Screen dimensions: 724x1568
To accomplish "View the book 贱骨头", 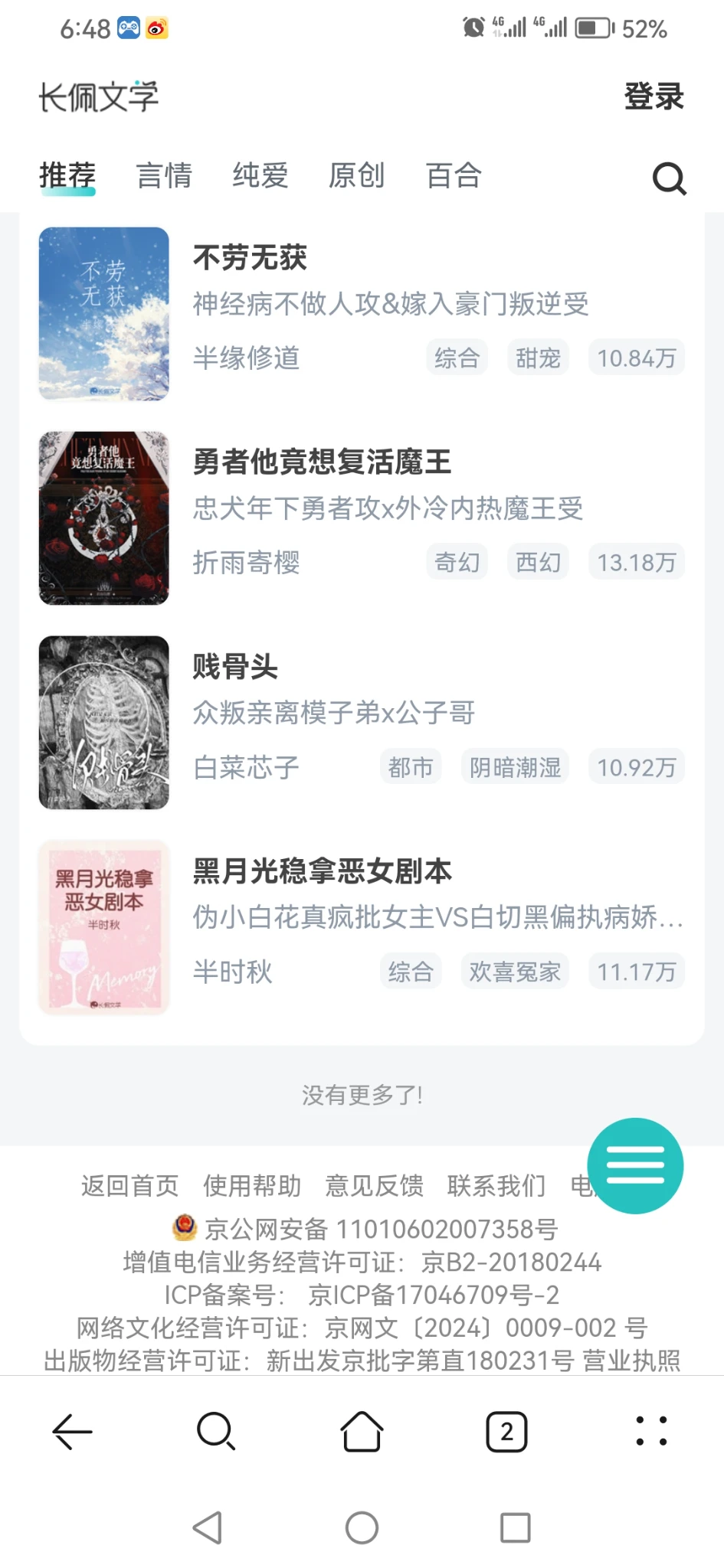I will coord(235,666).
